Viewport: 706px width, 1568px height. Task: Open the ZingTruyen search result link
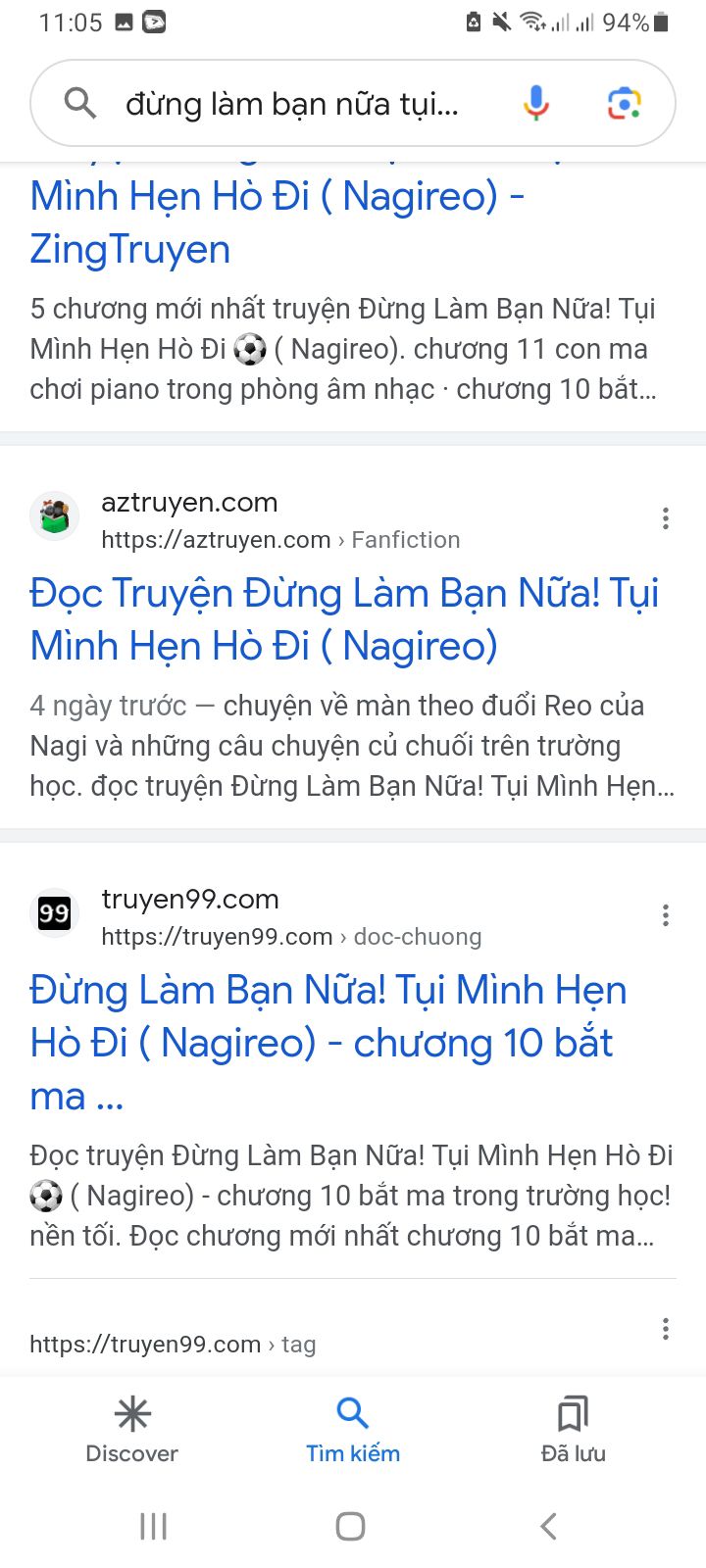tap(277, 222)
